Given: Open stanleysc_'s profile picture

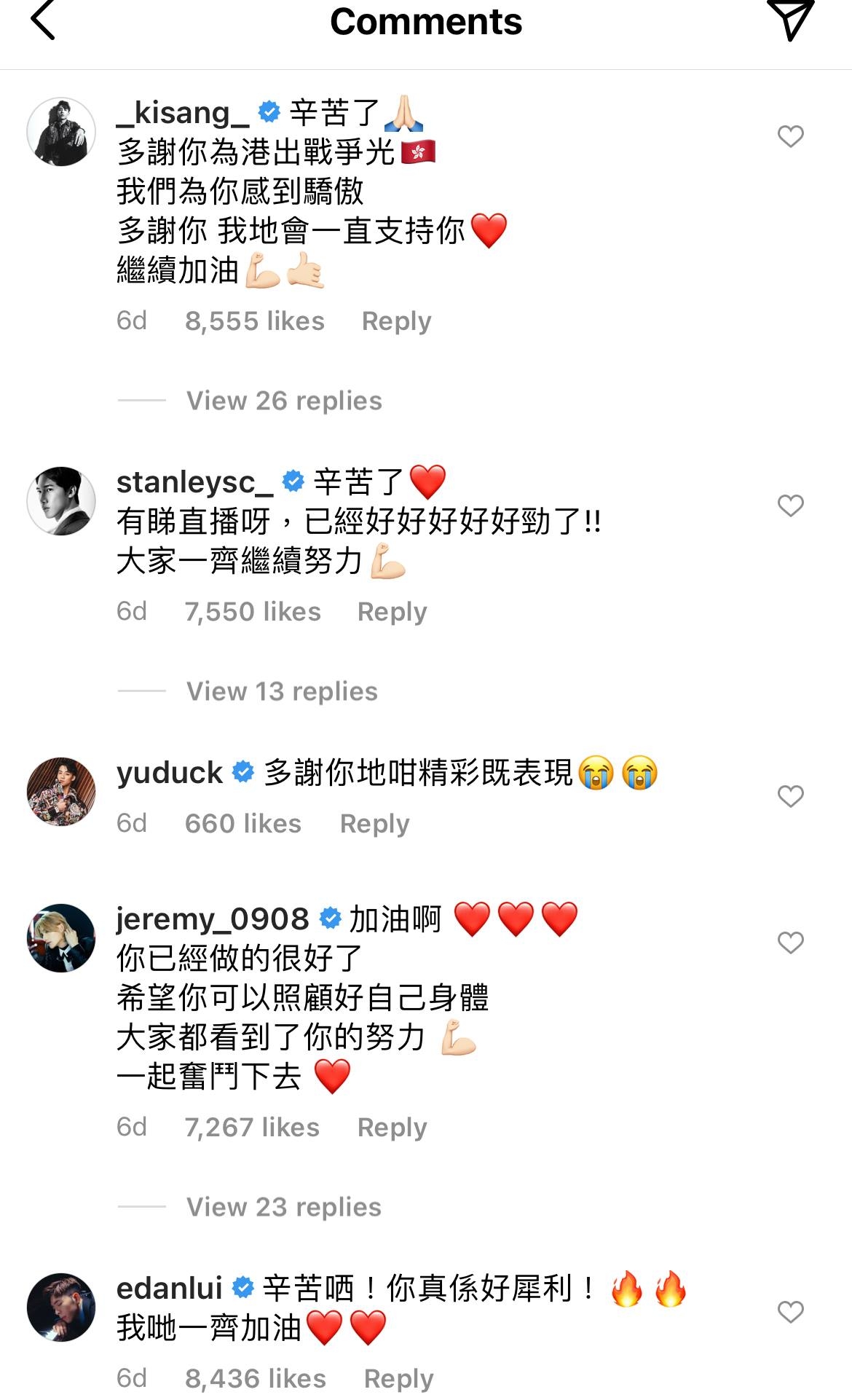Looking at the screenshot, I should [61, 501].
